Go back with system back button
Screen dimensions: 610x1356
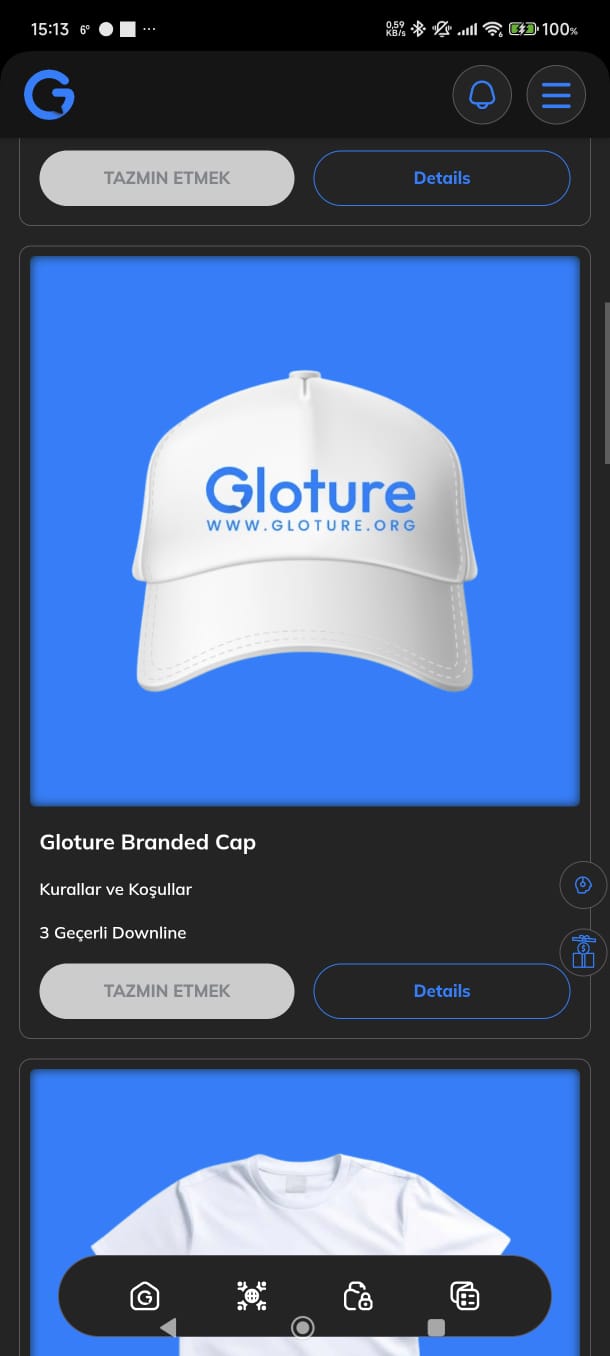pyautogui.click(x=168, y=1327)
